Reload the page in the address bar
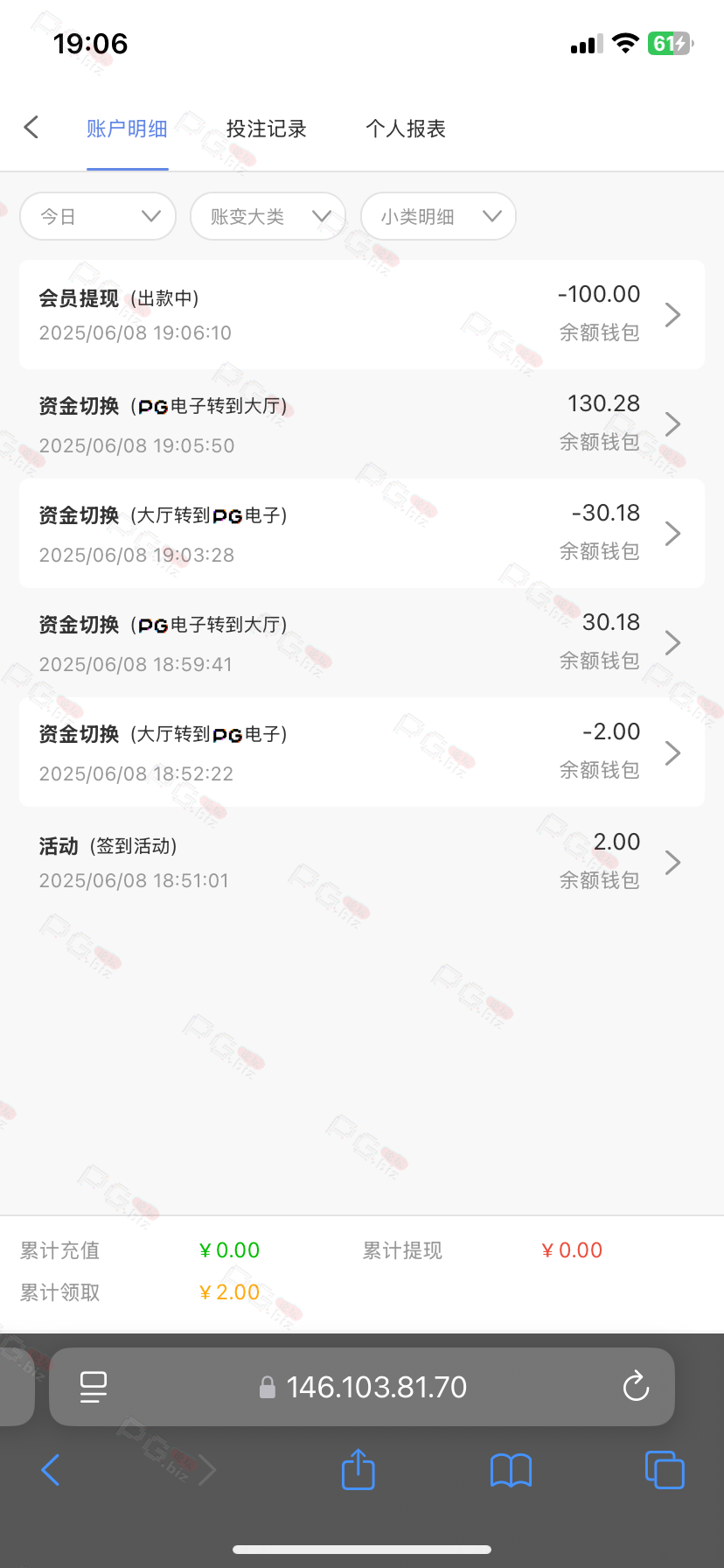Image resolution: width=724 pixels, height=1568 pixels. pyautogui.click(x=636, y=1386)
